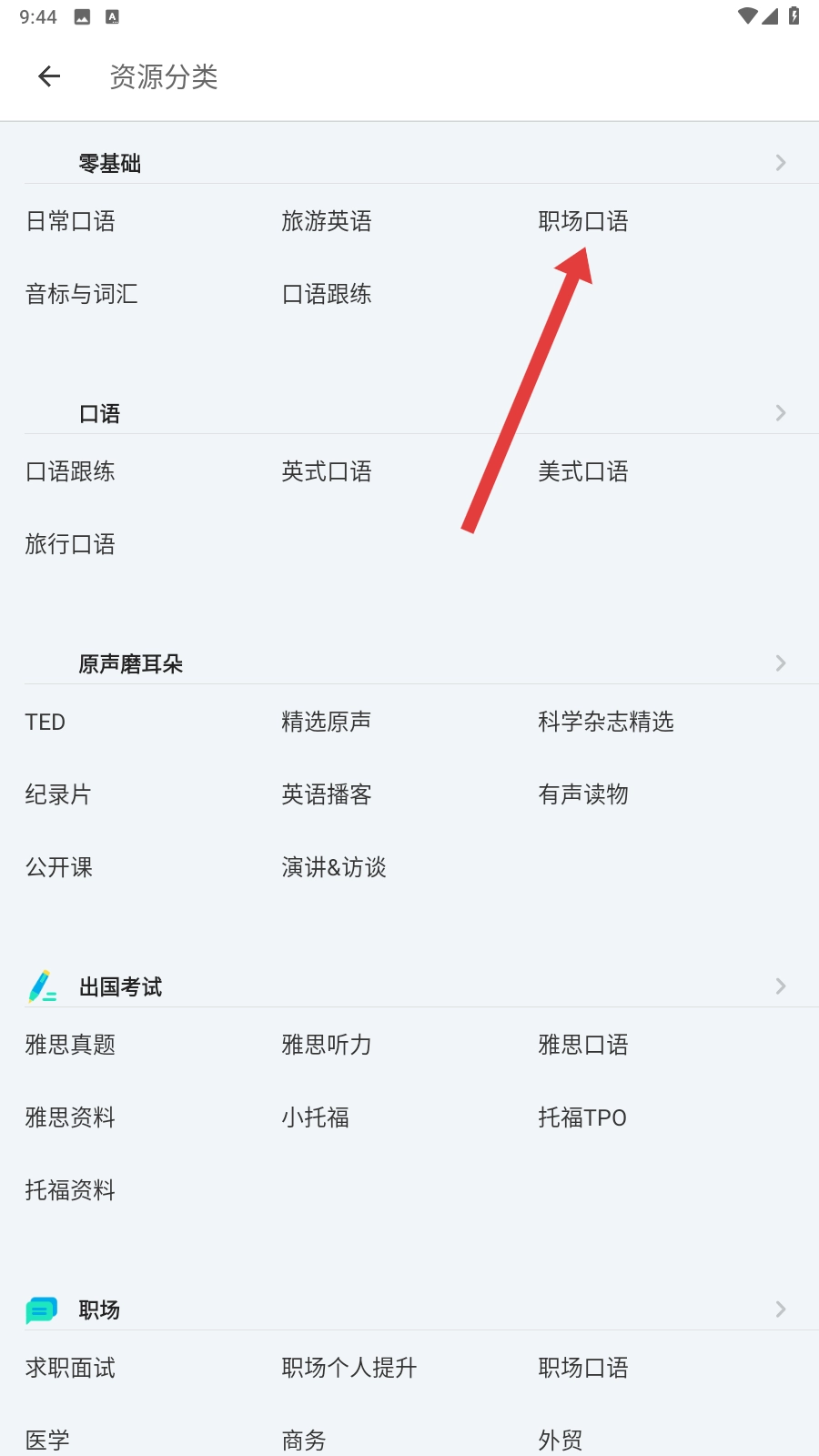
Task: Expand the 出国考试 section chevron
Action: [780, 986]
